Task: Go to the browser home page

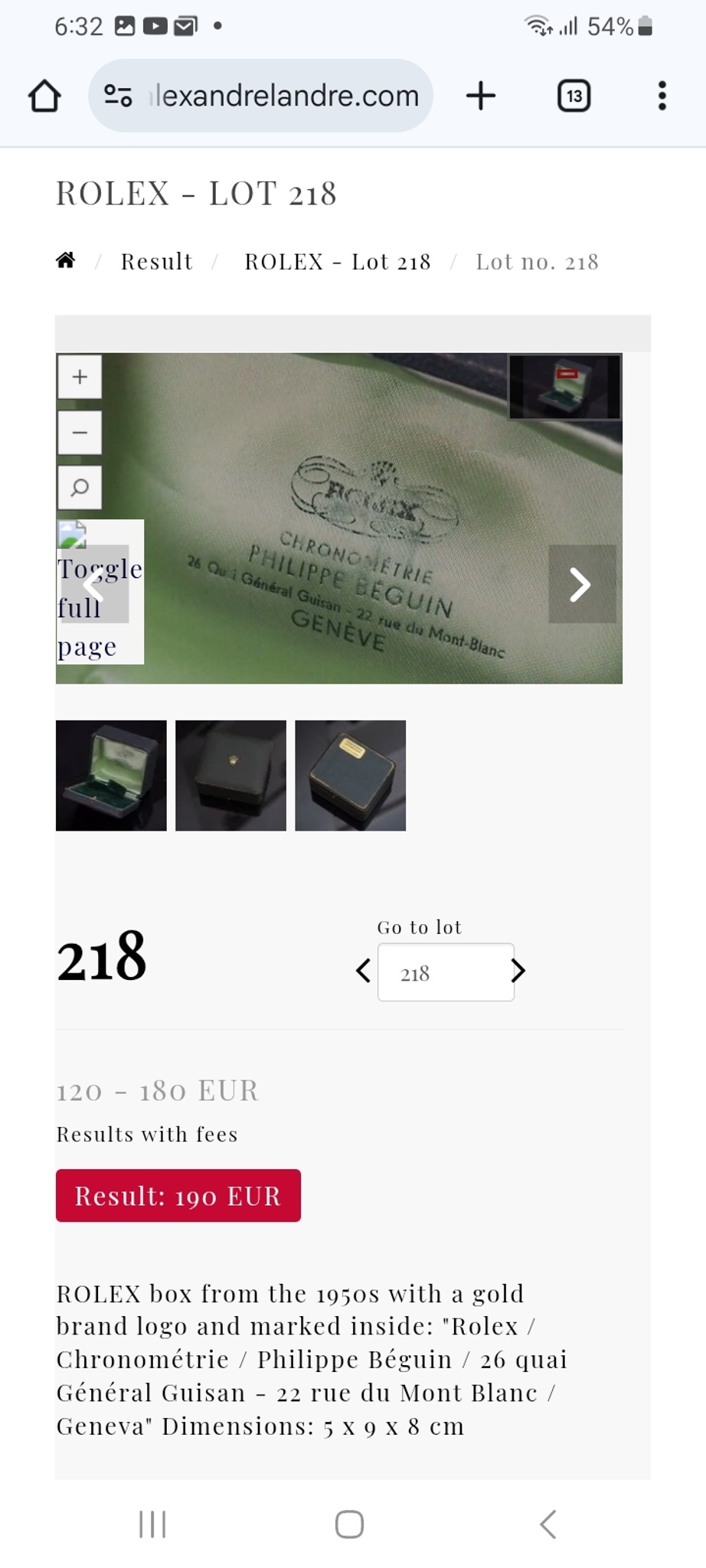Action: coord(44,96)
